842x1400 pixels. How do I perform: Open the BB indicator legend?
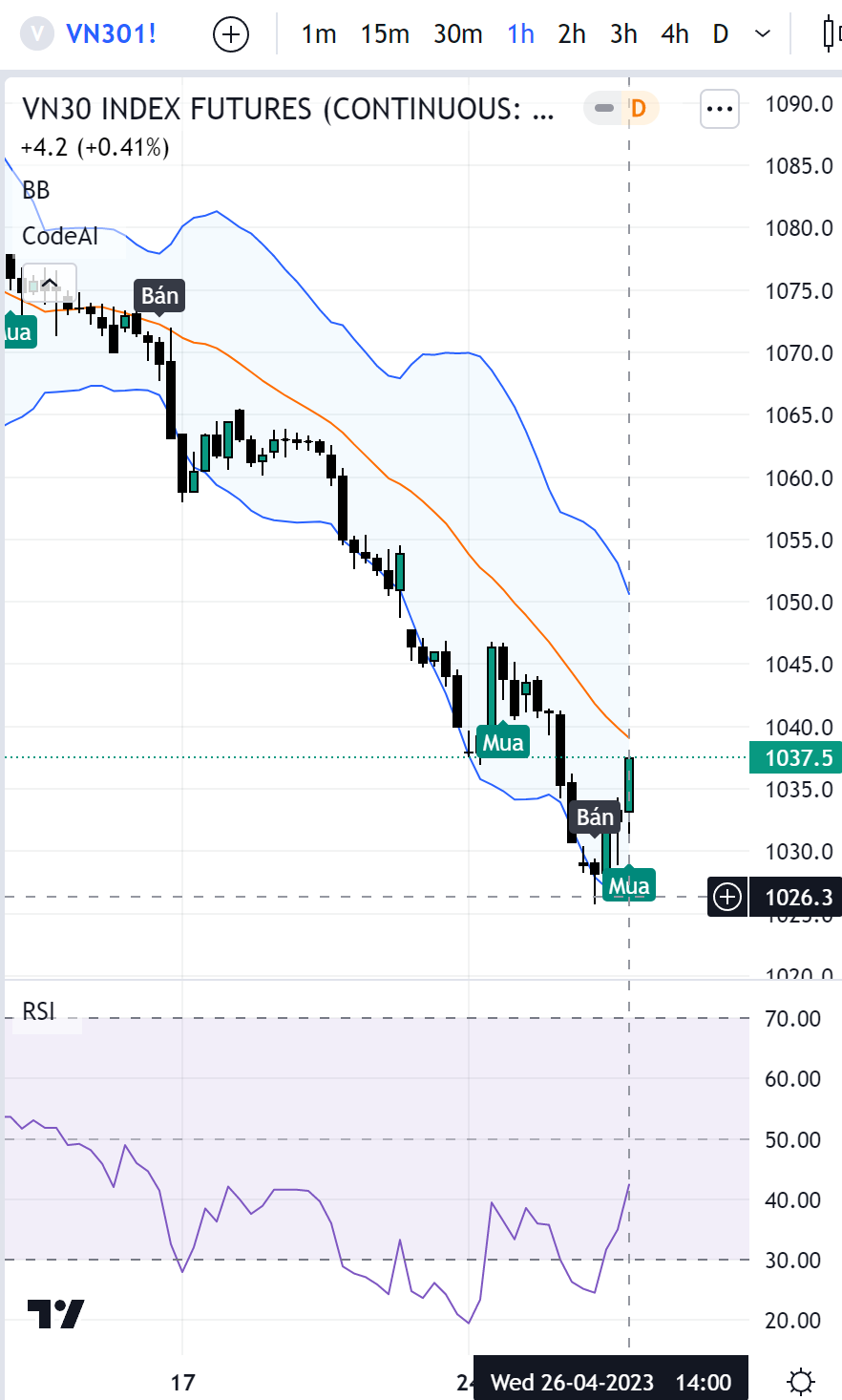pyautogui.click(x=36, y=190)
